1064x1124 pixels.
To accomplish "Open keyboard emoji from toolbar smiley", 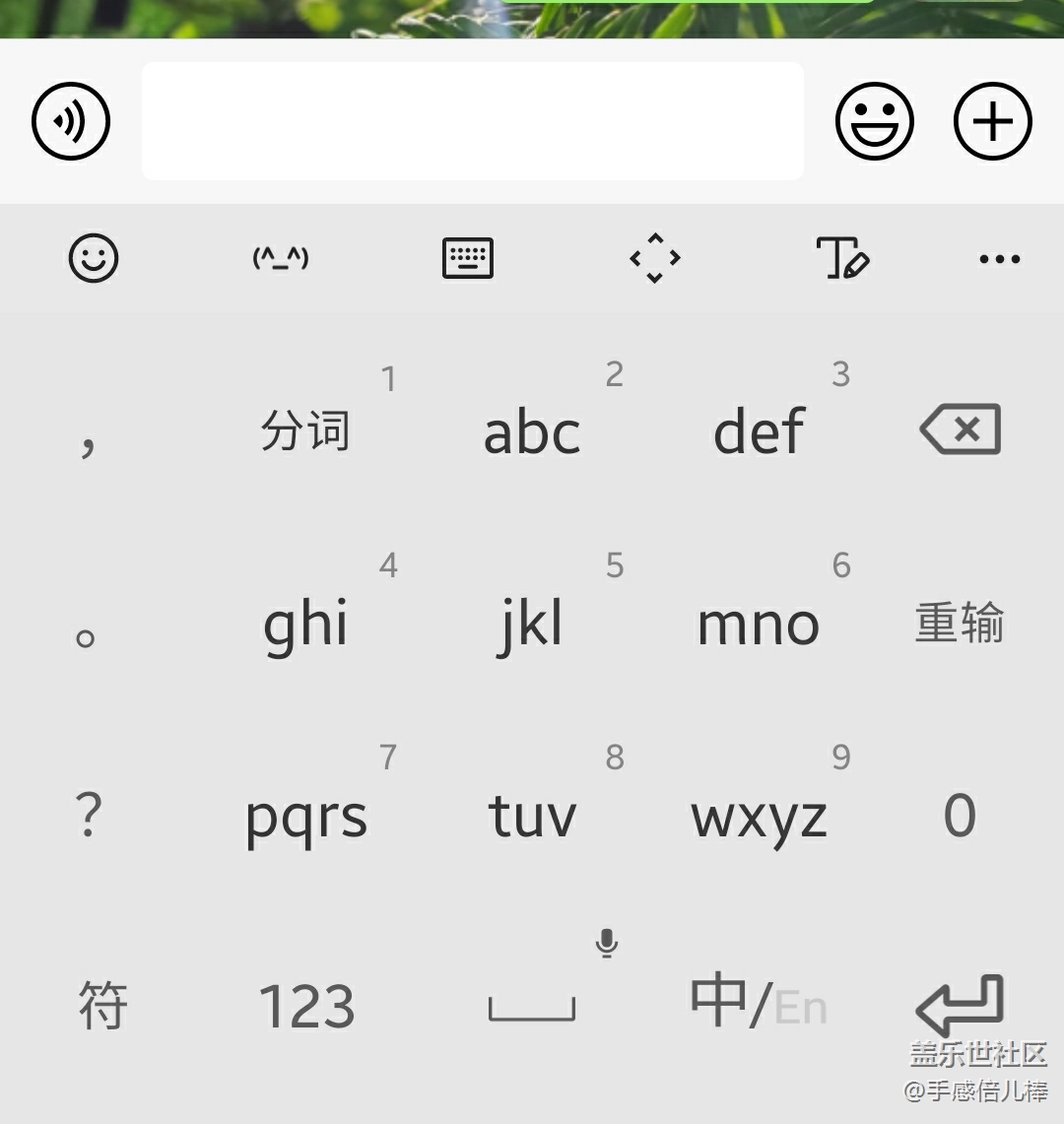I will click(94, 259).
